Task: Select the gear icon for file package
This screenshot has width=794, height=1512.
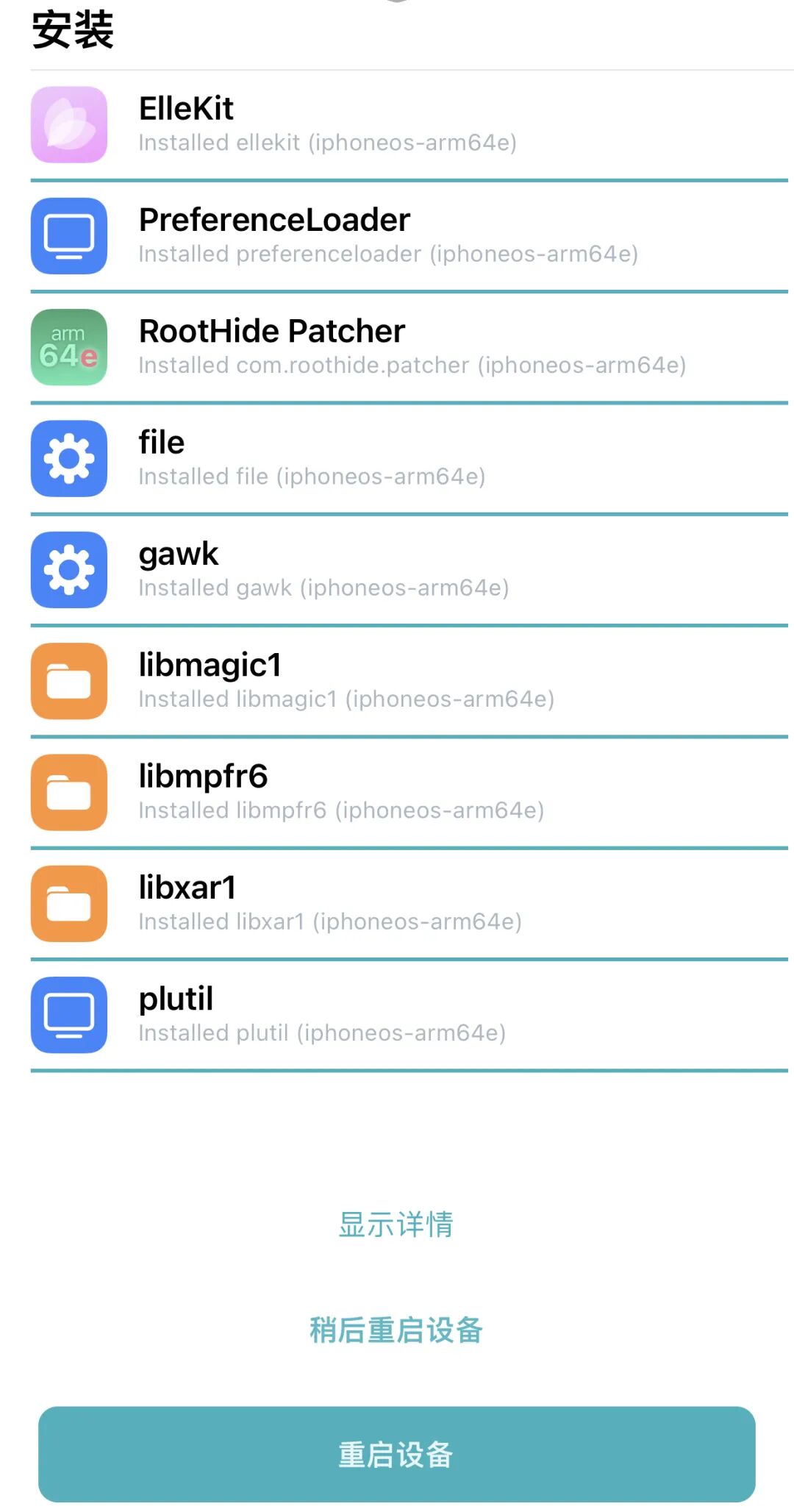Action: pyautogui.click(x=68, y=459)
